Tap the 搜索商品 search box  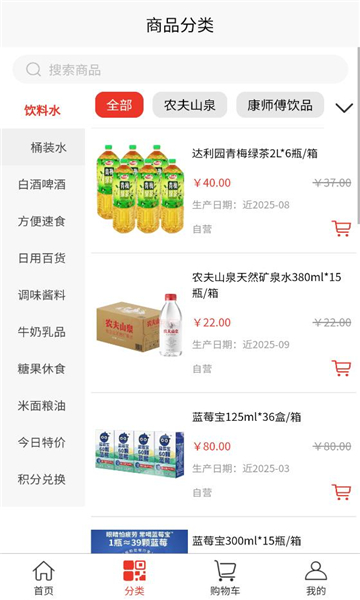tap(180, 70)
